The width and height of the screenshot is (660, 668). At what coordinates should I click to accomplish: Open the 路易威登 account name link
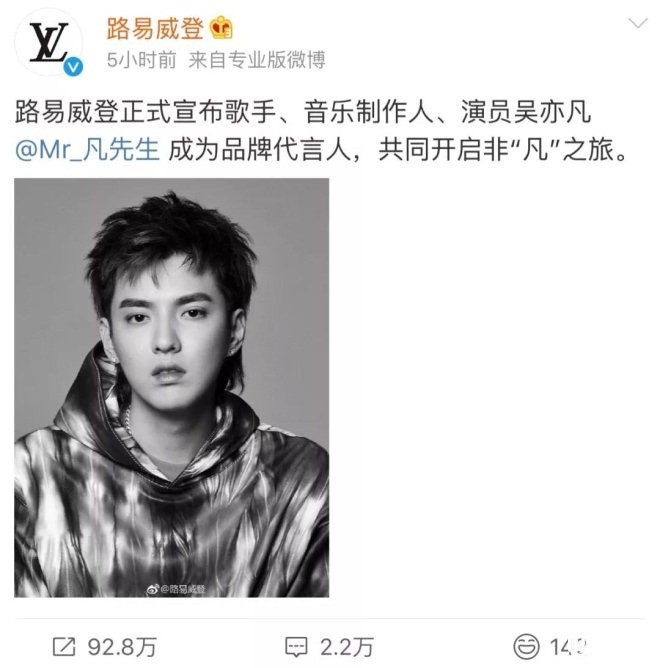click(x=150, y=32)
